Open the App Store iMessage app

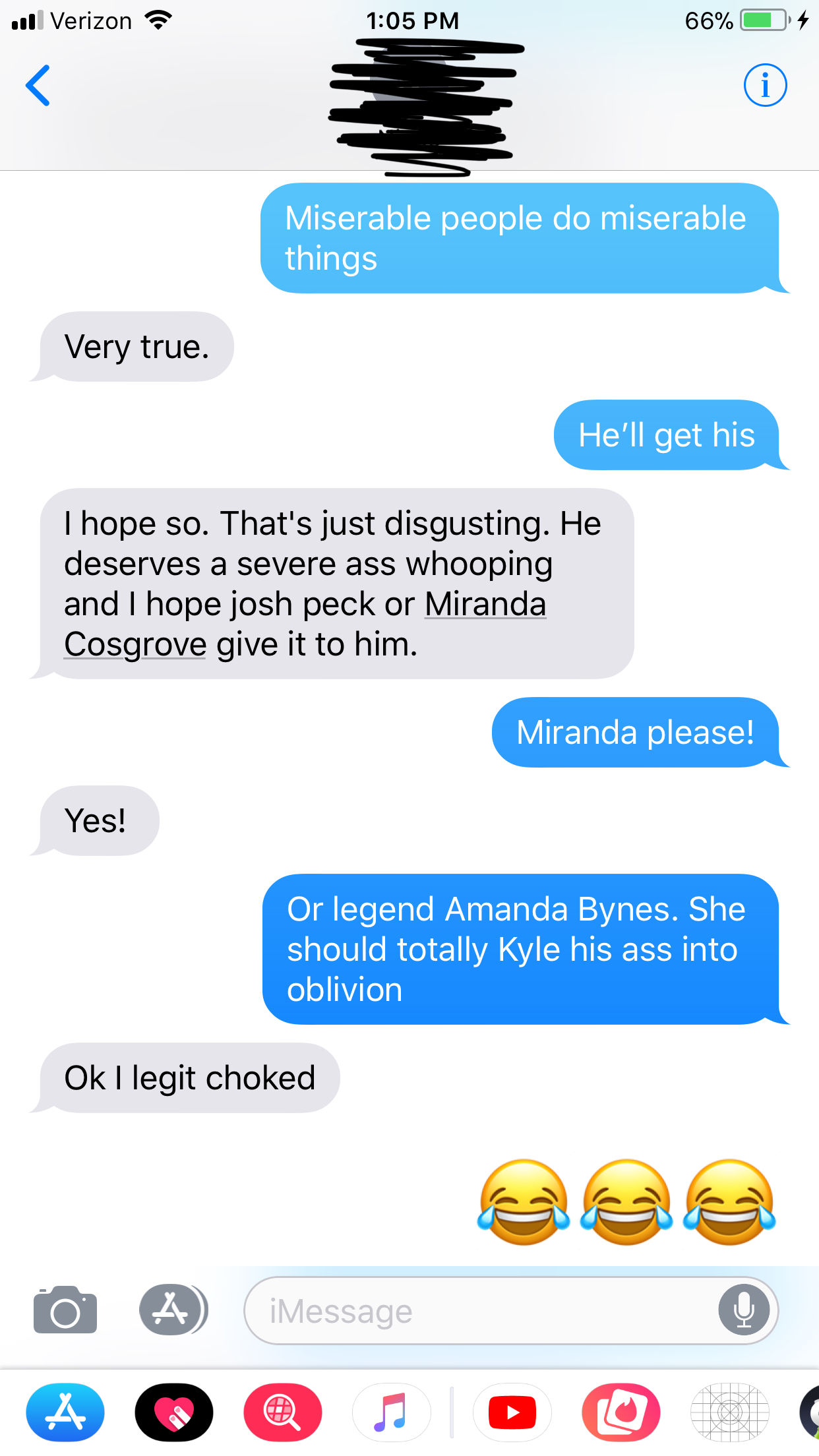coord(65,1412)
